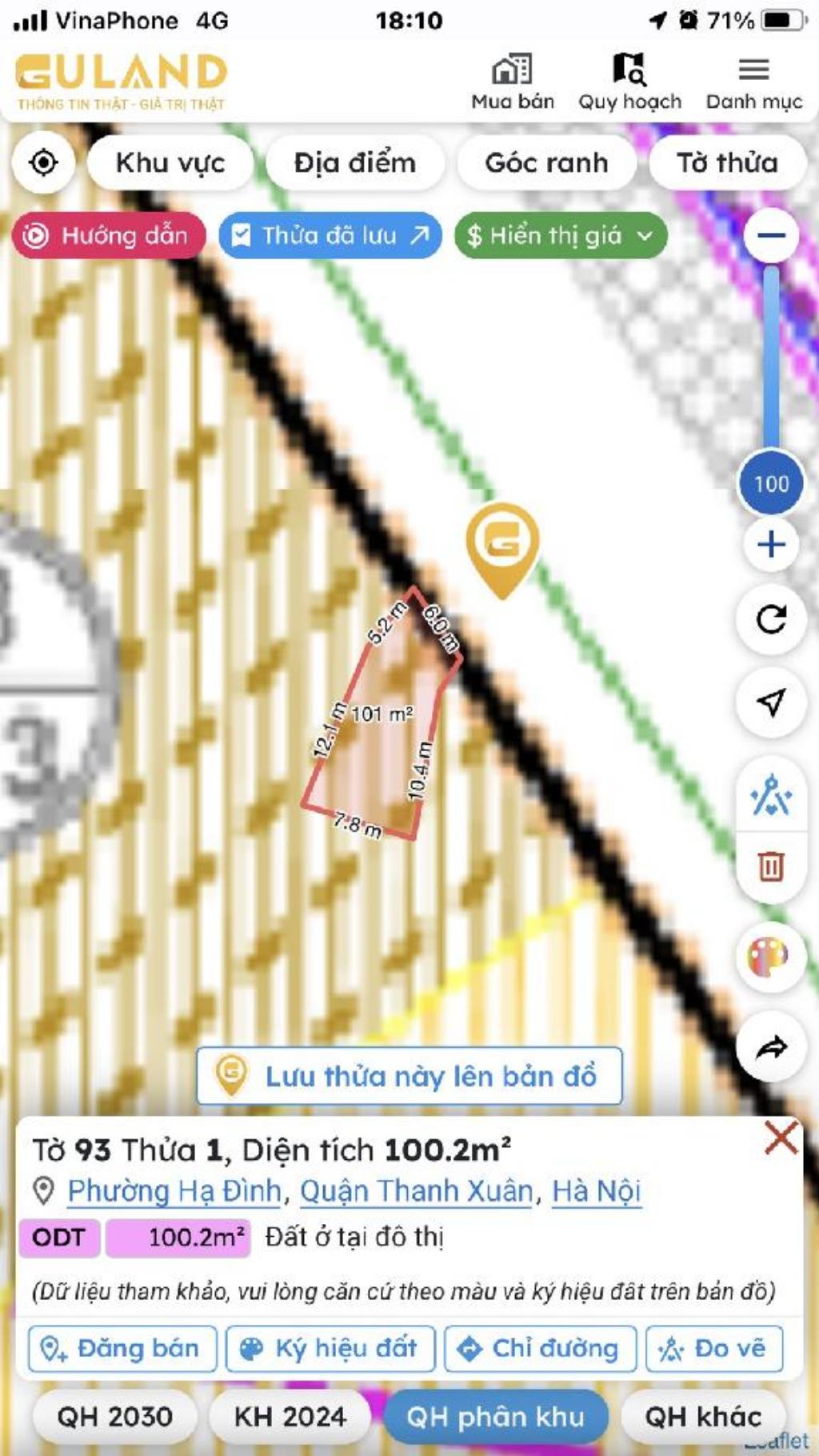The image size is (819, 1456).
Task: Delete the drawn measurement
Action: [771, 866]
